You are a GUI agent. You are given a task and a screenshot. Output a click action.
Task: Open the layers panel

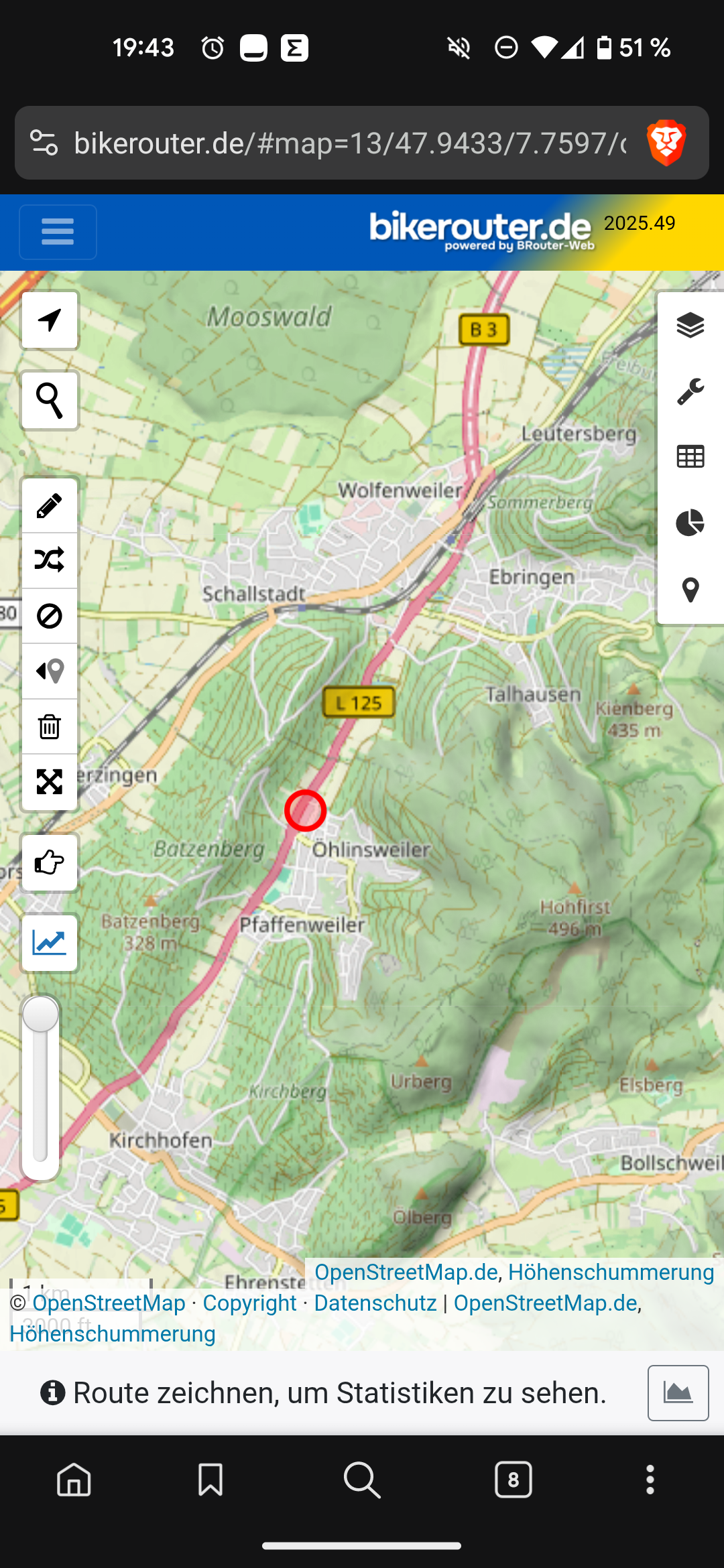click(690, 326)
